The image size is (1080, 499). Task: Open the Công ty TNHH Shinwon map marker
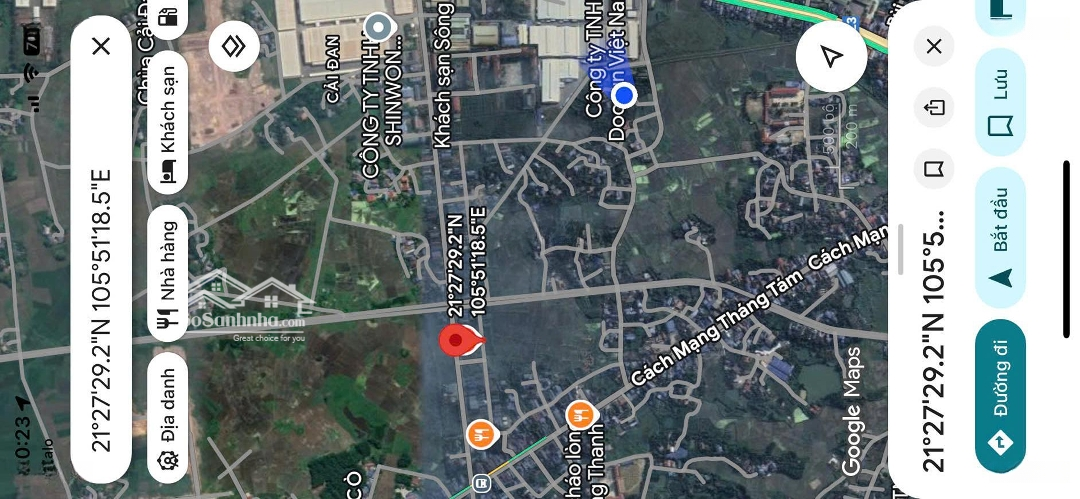[378, 25]
